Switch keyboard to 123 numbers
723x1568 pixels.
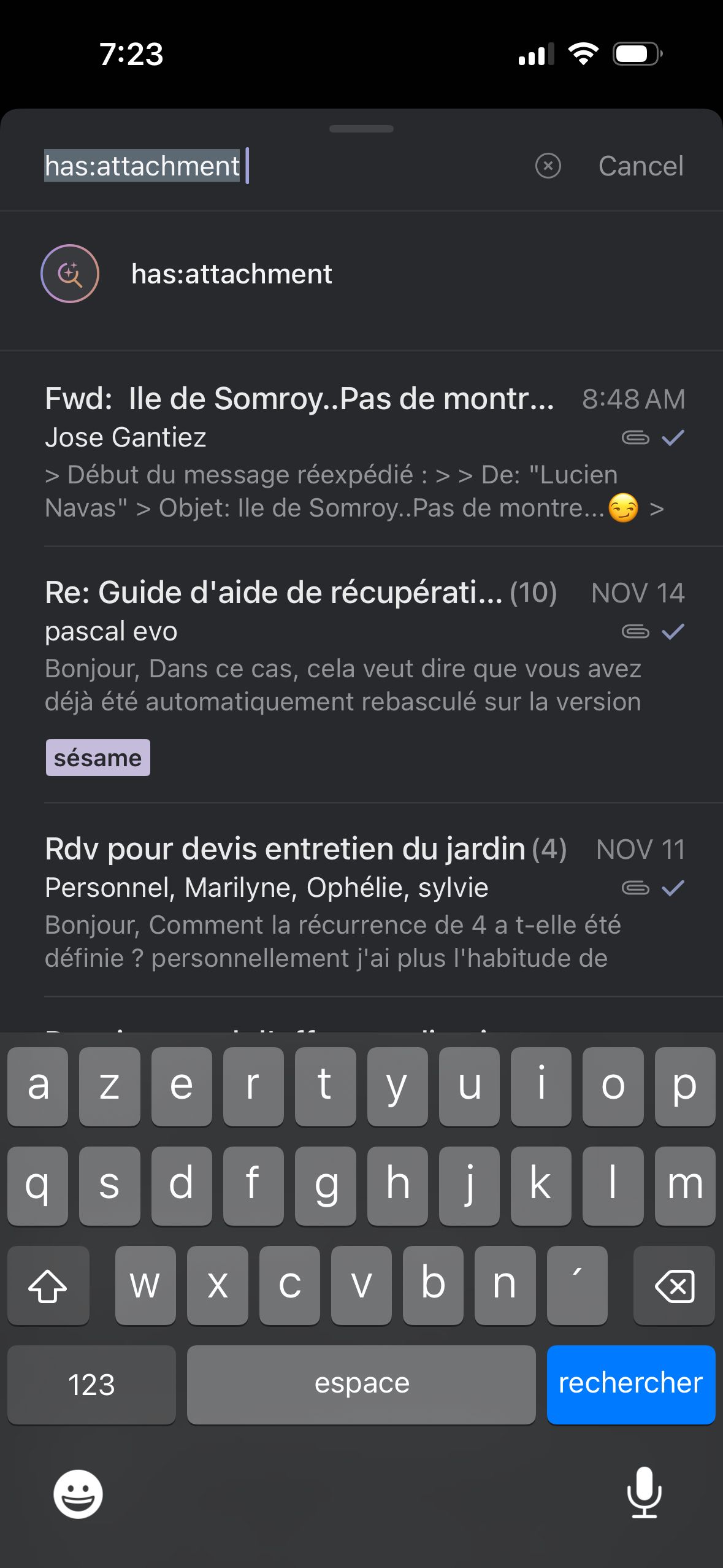point(91,1384)
